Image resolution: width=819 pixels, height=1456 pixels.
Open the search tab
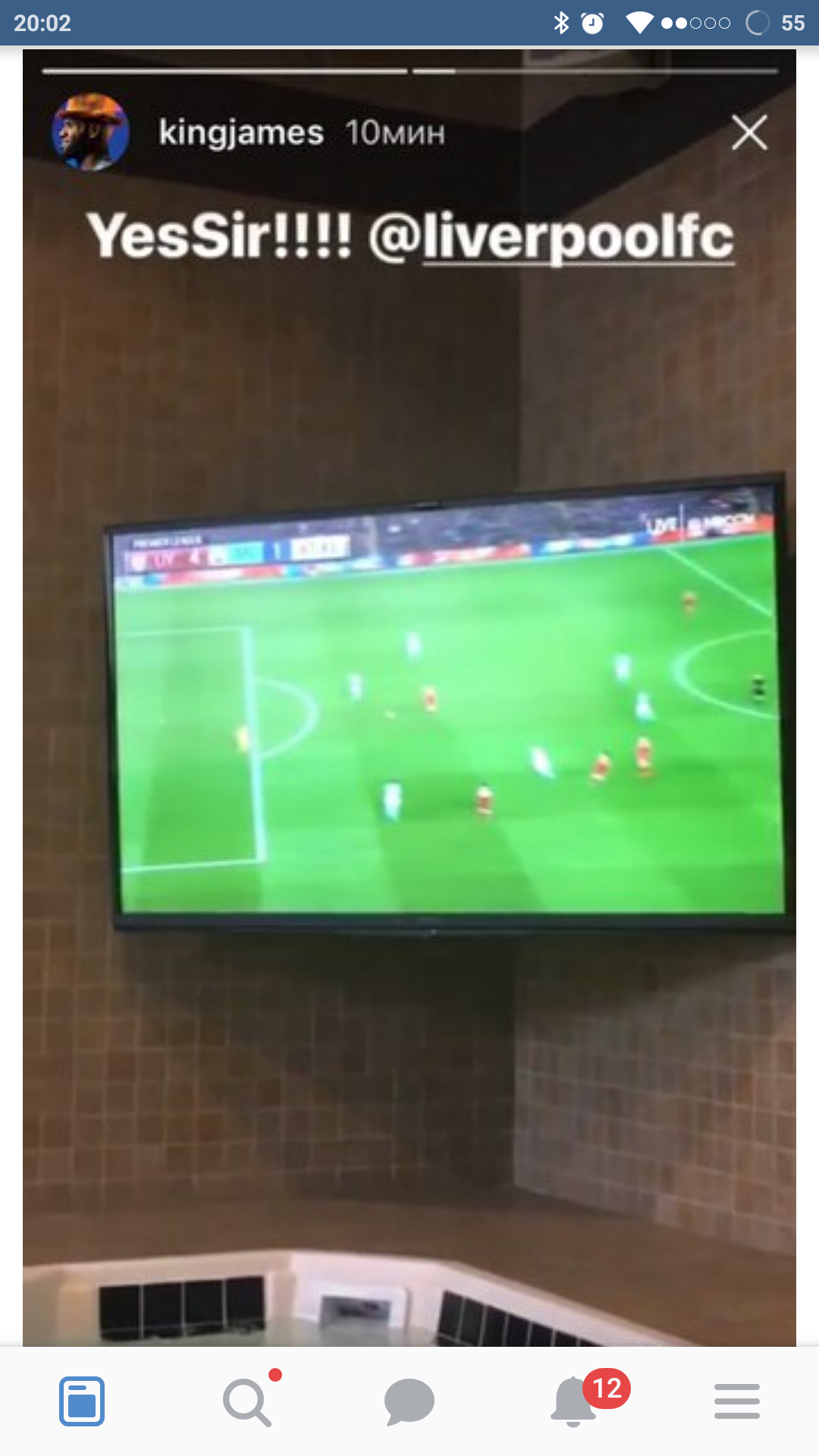247,1402
